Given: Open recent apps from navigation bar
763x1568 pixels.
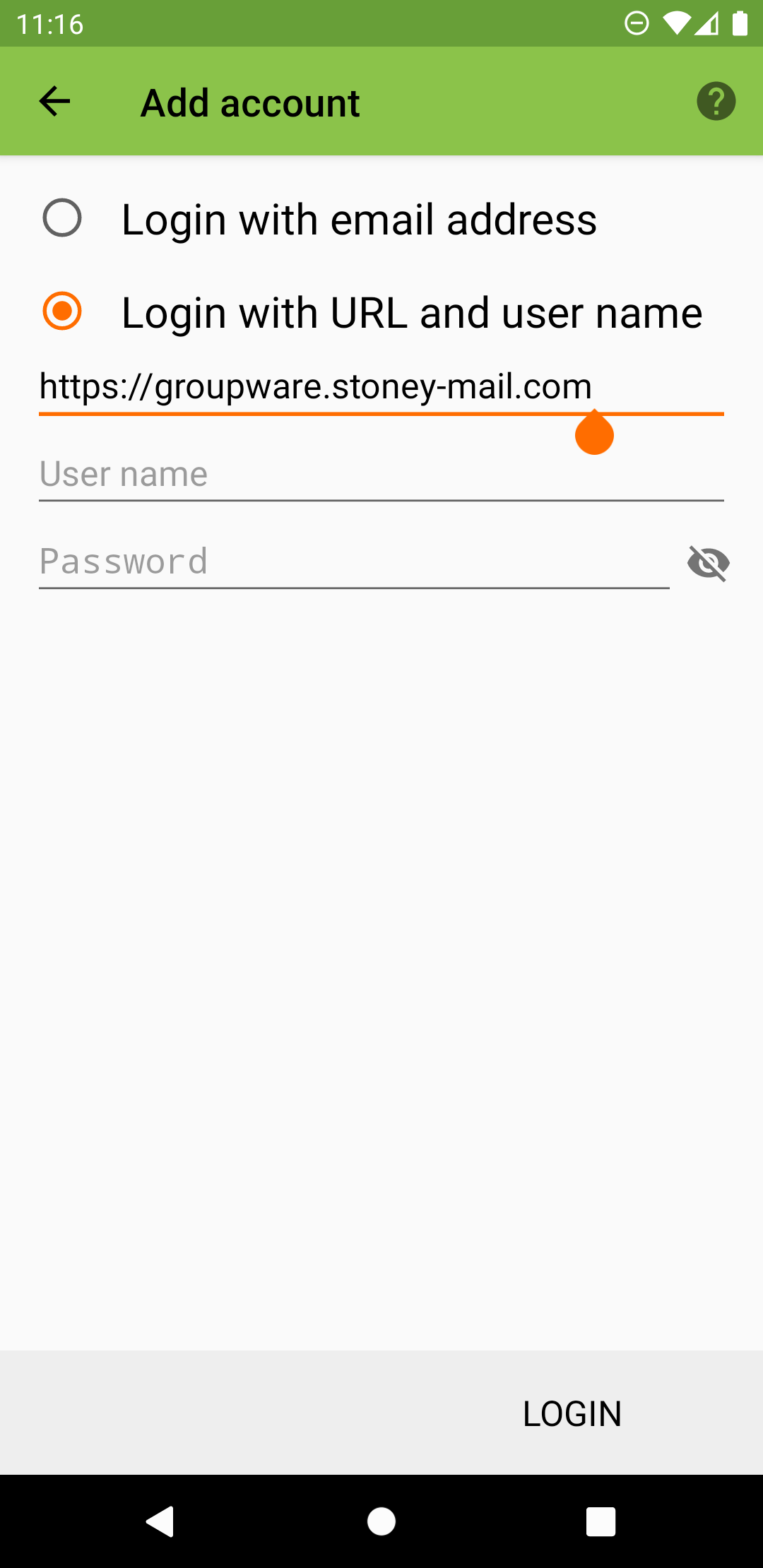Looking at the screenshot, I should (601, 1521).
